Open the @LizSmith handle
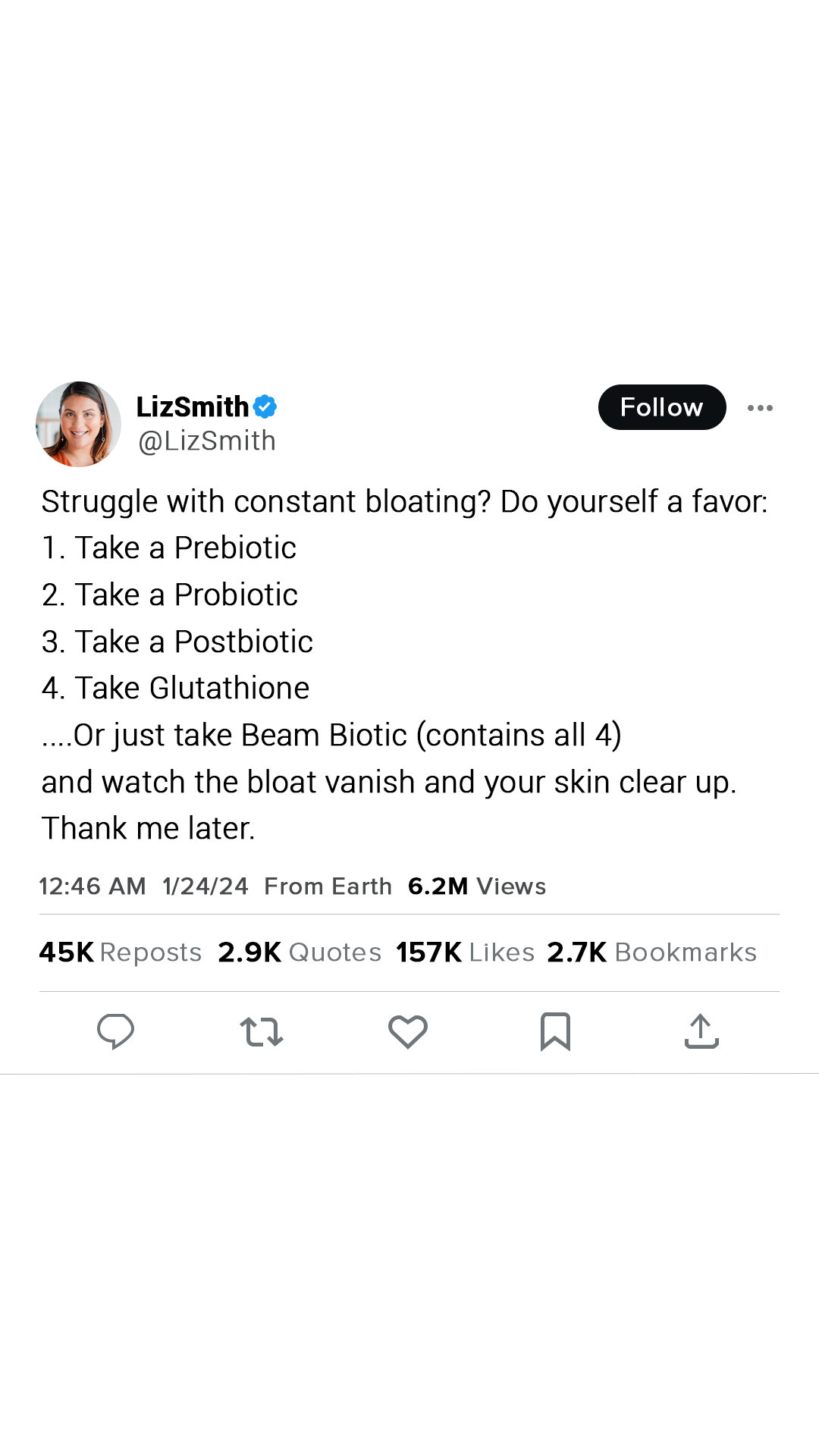 tap(207, 441)
